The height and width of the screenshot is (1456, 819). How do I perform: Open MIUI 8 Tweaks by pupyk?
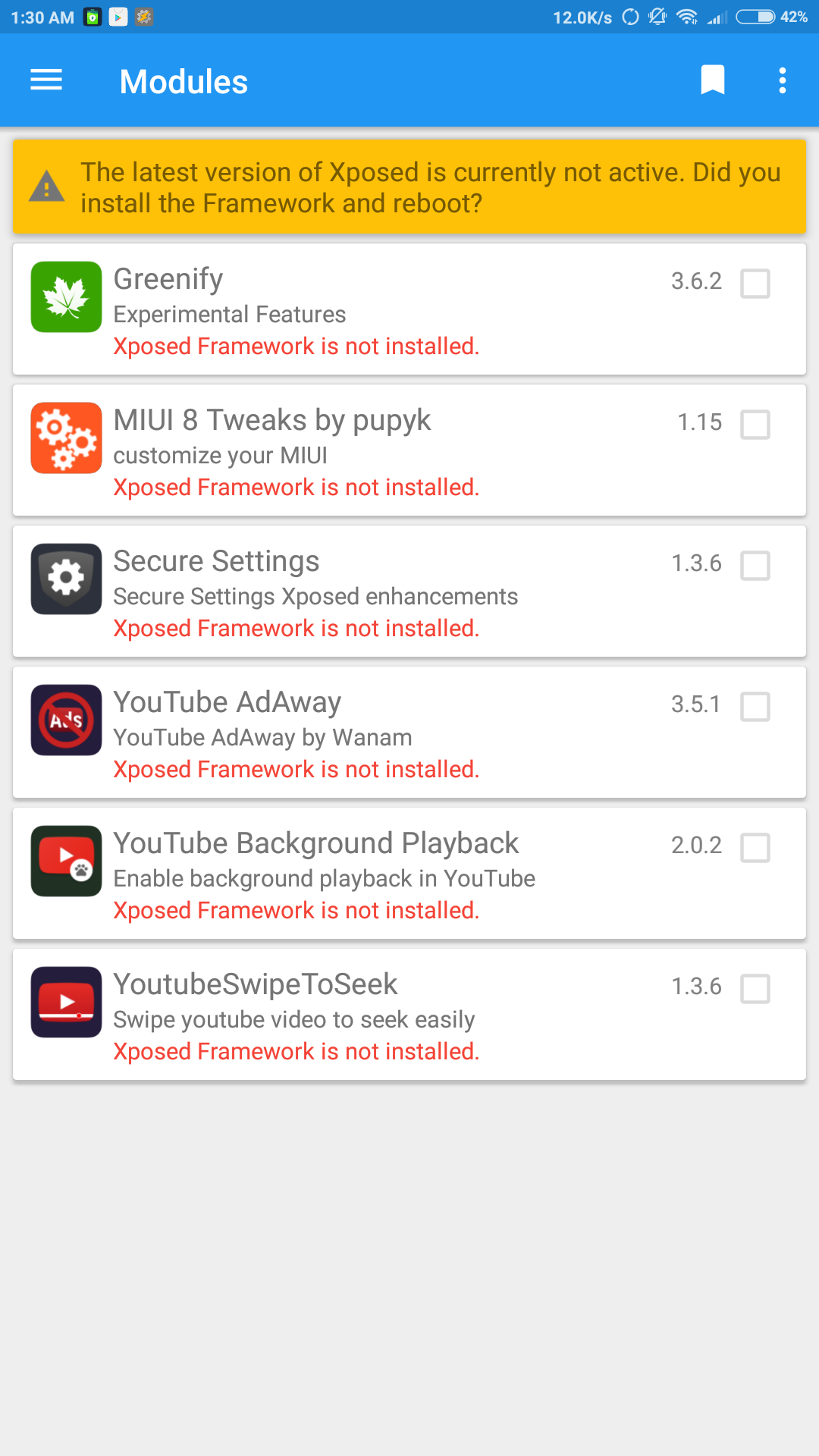click(341, 450)
